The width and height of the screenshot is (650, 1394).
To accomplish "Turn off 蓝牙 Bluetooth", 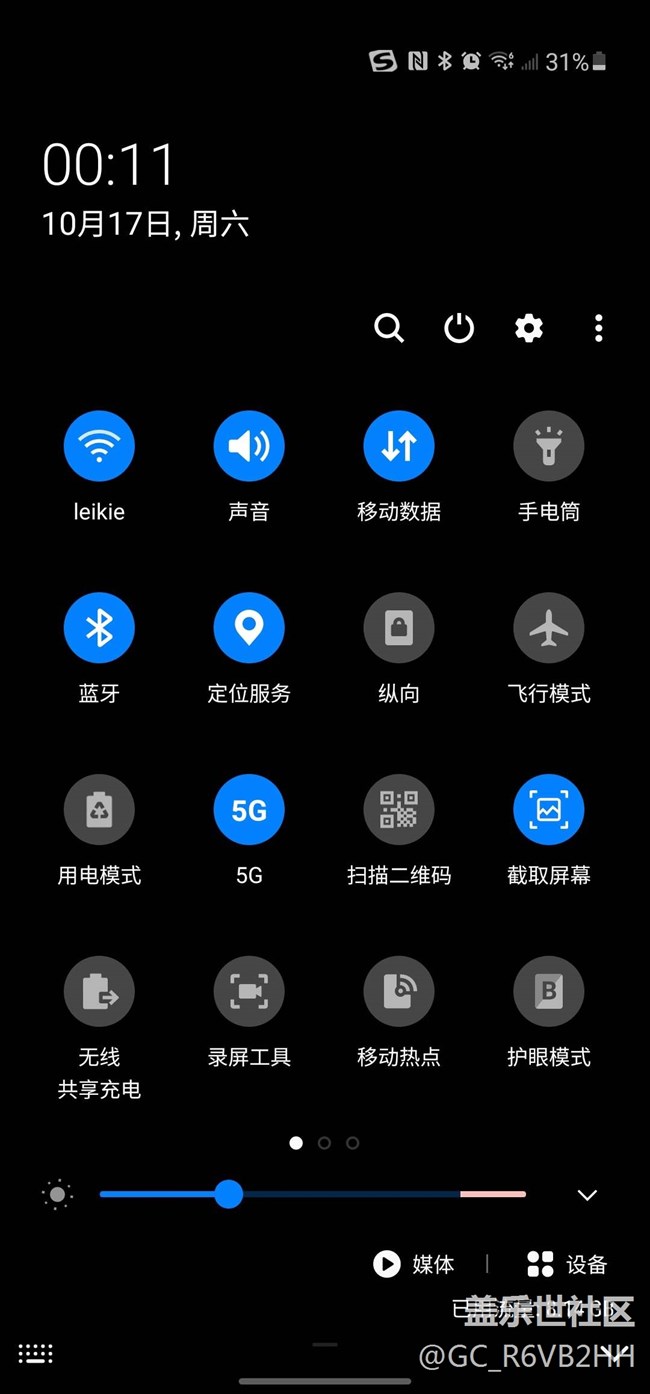I will tap(99, 628).
